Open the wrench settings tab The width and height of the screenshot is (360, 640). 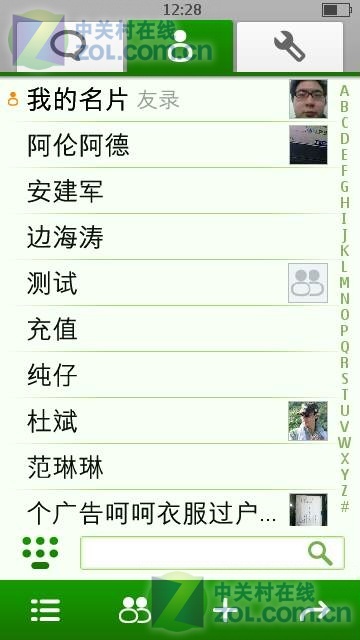point(290,46)
